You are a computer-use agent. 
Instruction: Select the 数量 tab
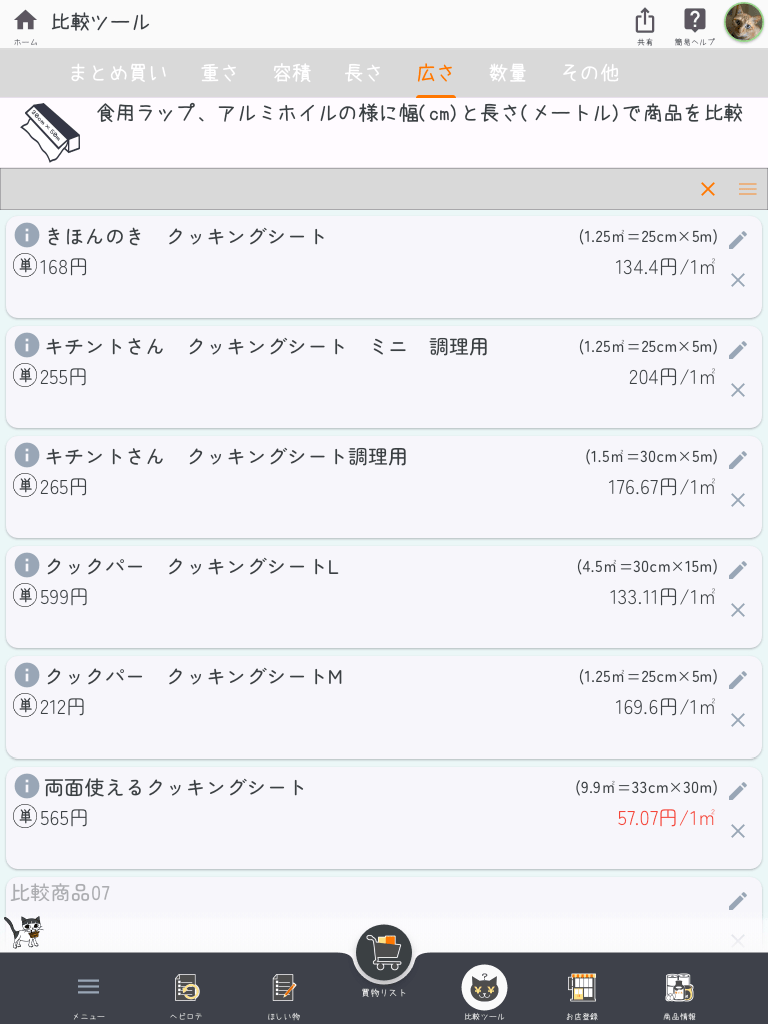pyautogui.click(x=508, y=73)
